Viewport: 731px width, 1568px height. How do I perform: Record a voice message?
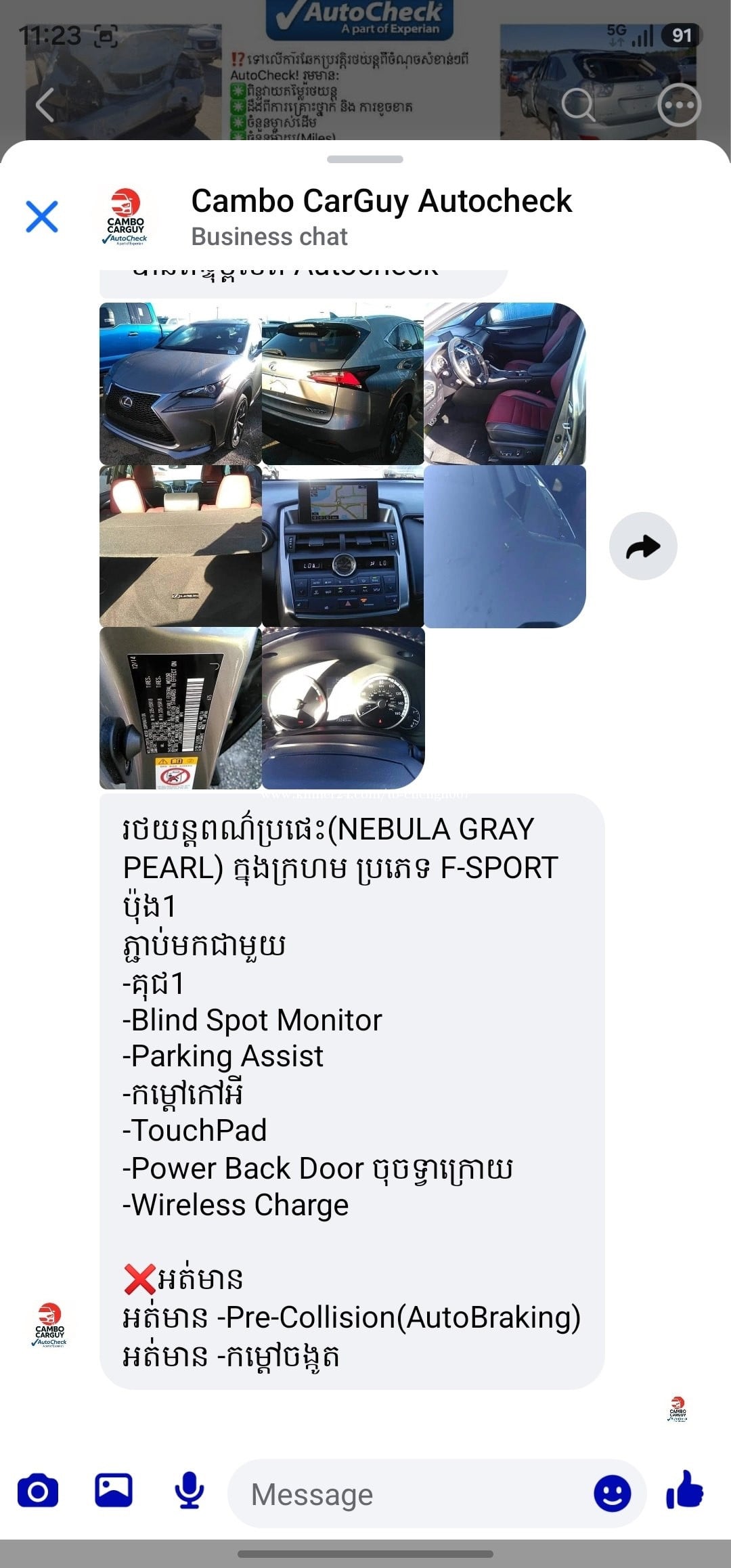point(190,1491)
